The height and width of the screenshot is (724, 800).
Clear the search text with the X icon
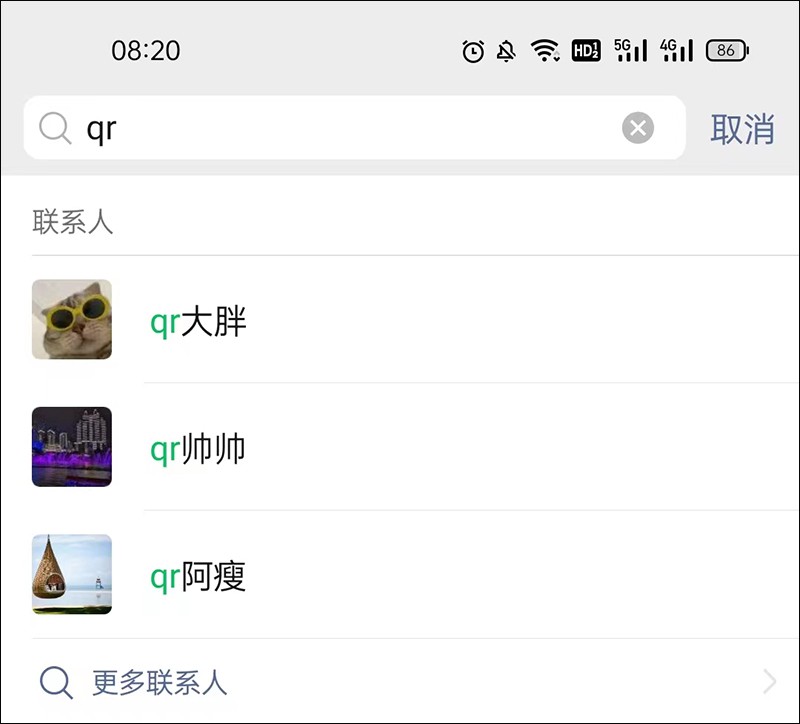(638, 128)
